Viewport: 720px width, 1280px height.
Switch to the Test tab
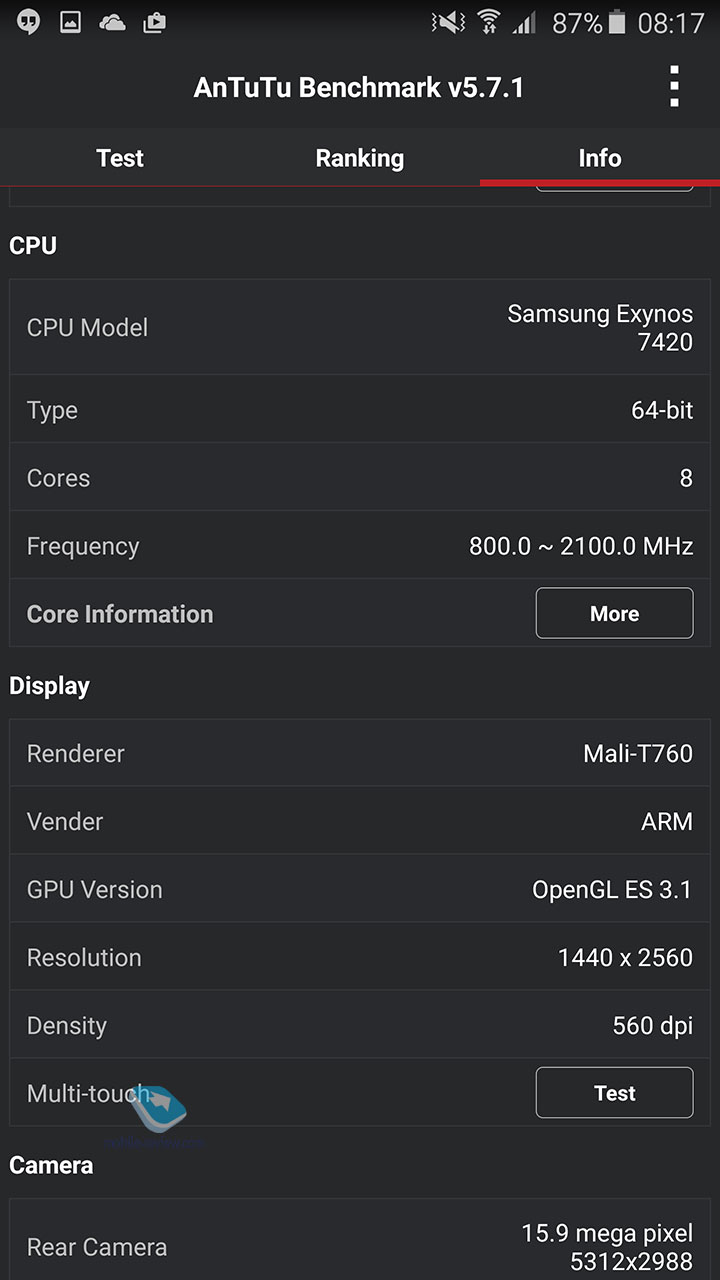(120, 158)
